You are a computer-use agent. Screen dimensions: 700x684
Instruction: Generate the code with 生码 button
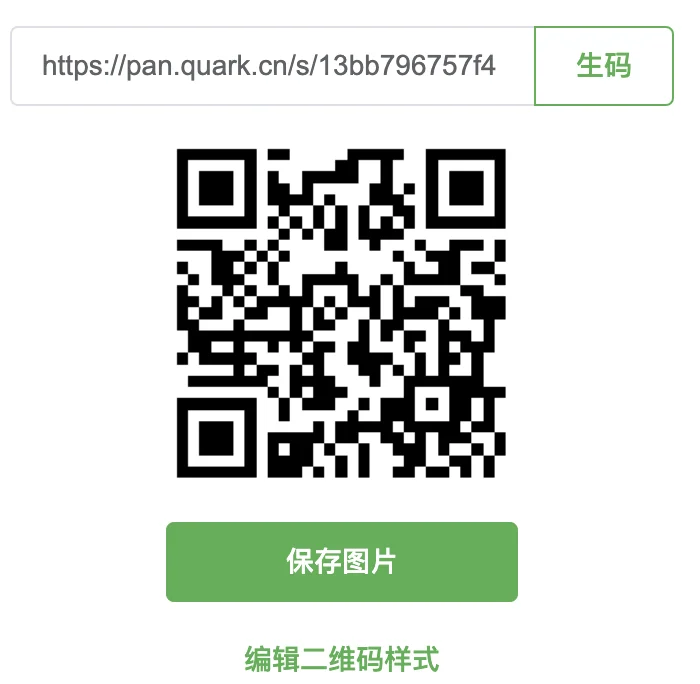coord(604,66)
